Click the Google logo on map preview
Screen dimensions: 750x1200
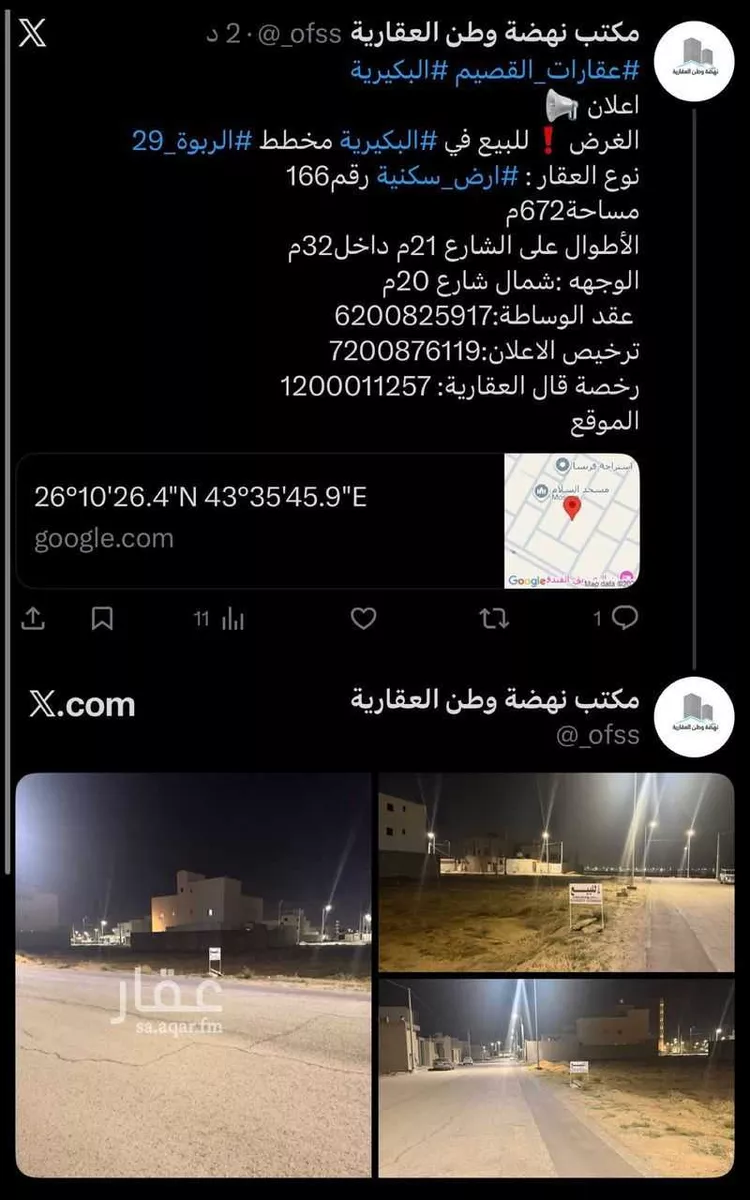click(525, 580)
